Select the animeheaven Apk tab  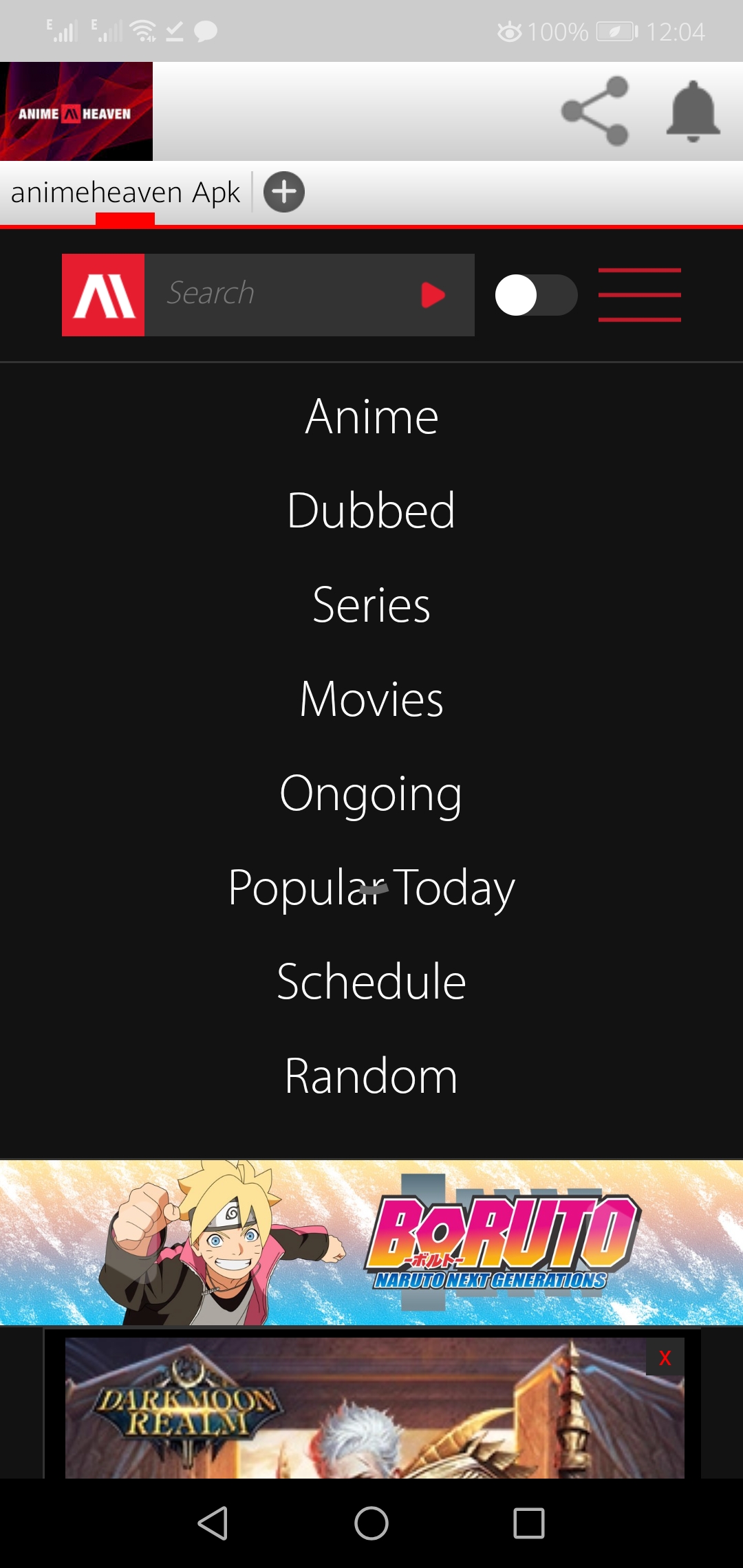pyautogui.click(x=125, y=193)
